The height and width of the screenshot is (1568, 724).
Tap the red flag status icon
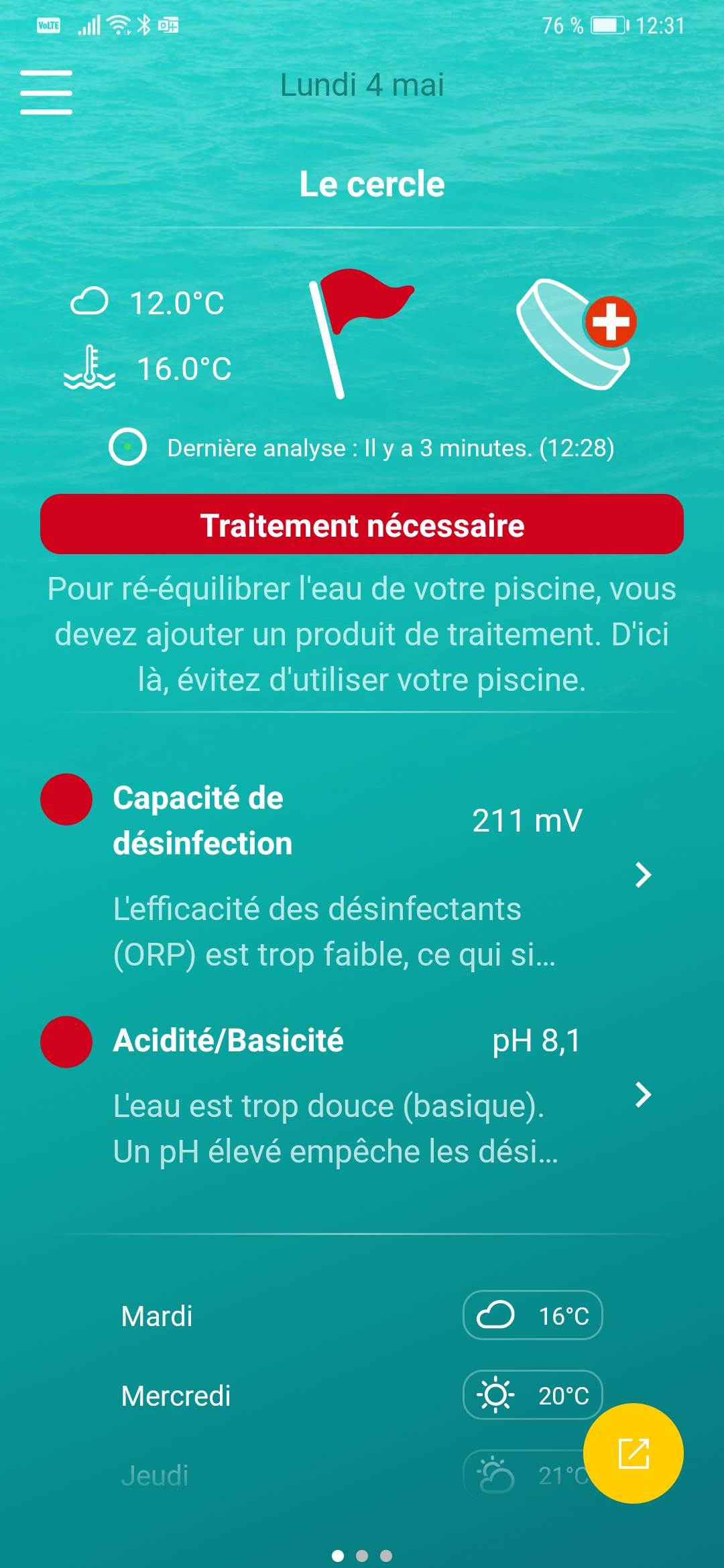pos(361,333)
